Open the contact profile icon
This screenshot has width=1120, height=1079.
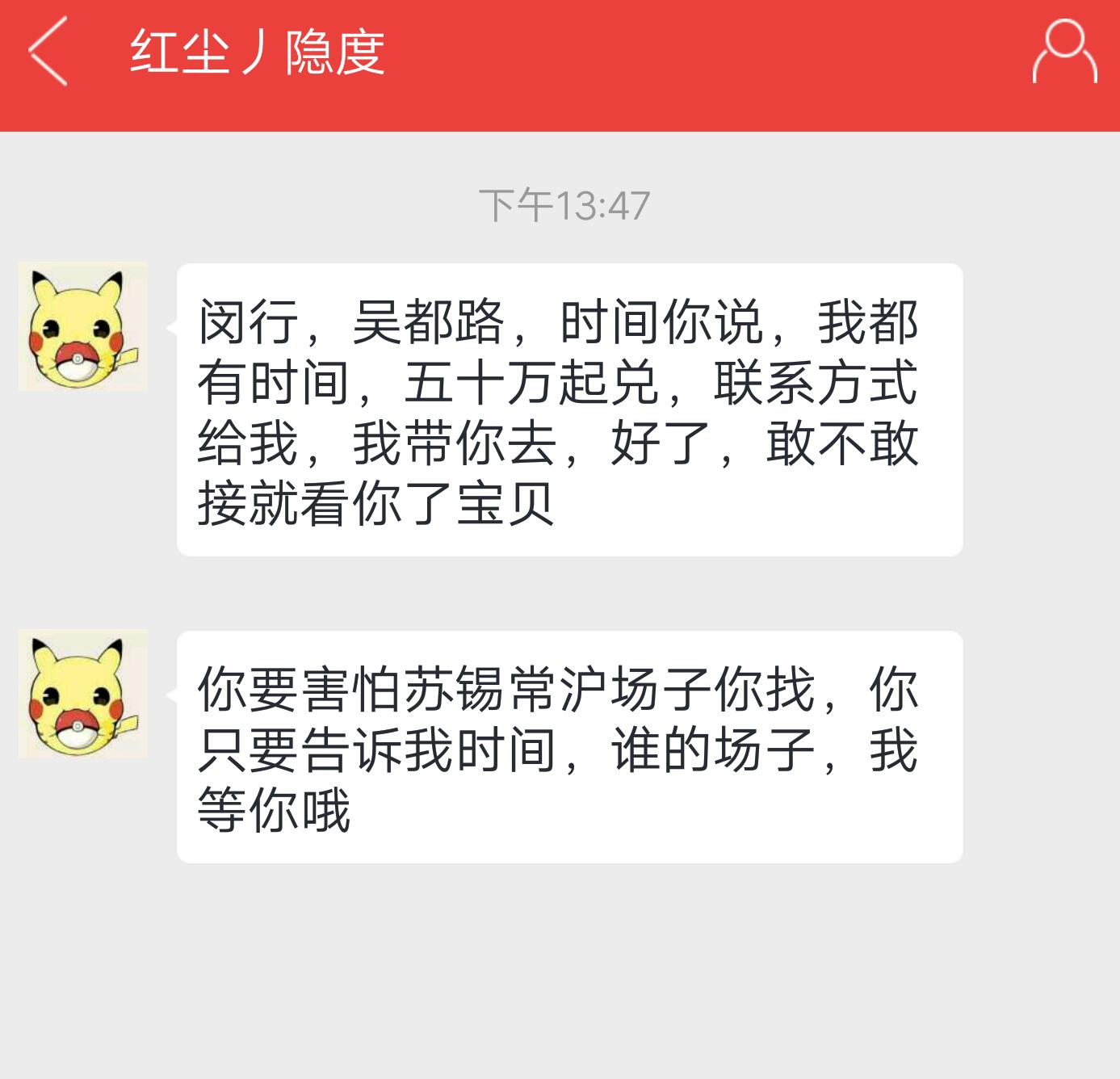[x=1064, y=52]
